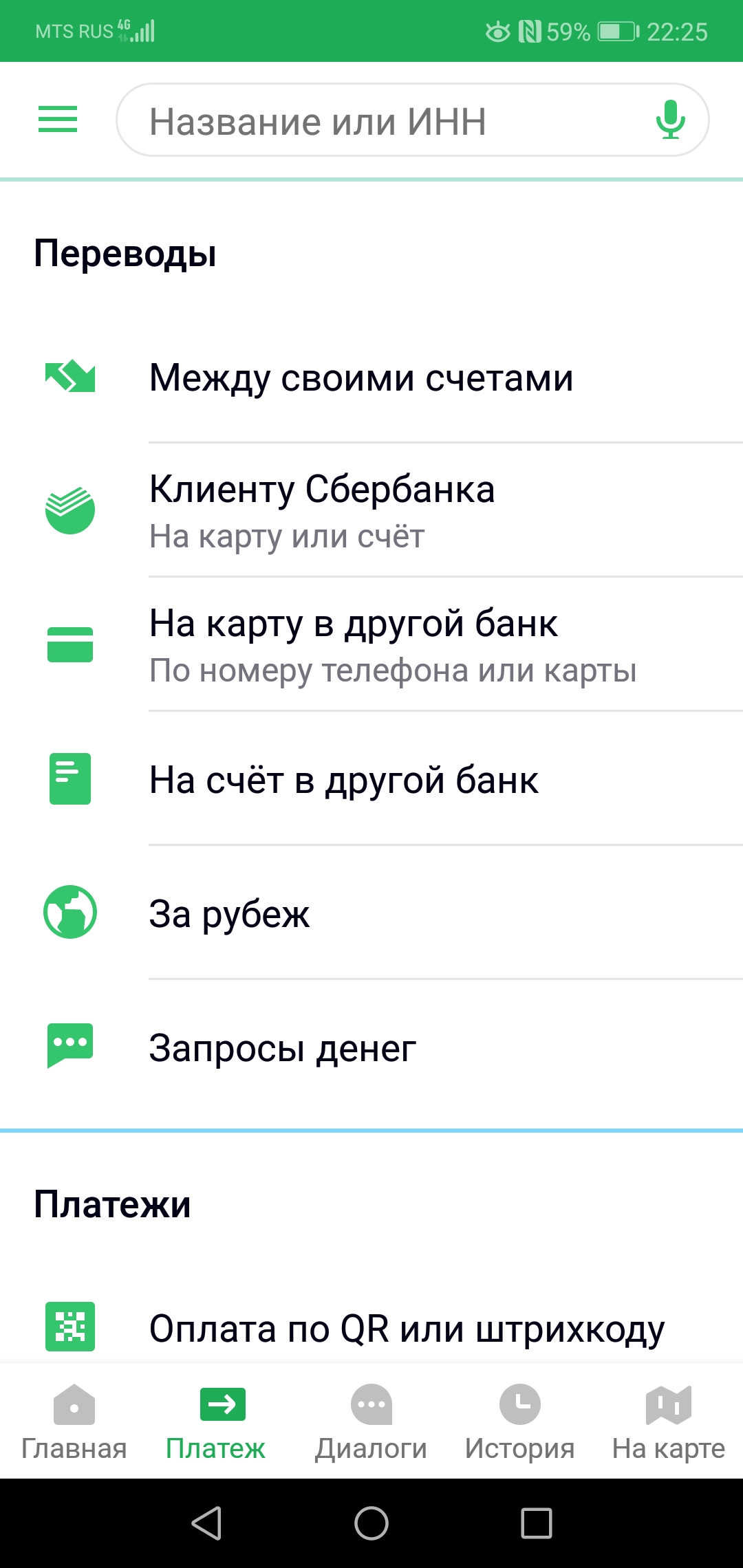Screen dimensions: 743x1568
Task: Open На карту в другой банк
Action: 371,644
